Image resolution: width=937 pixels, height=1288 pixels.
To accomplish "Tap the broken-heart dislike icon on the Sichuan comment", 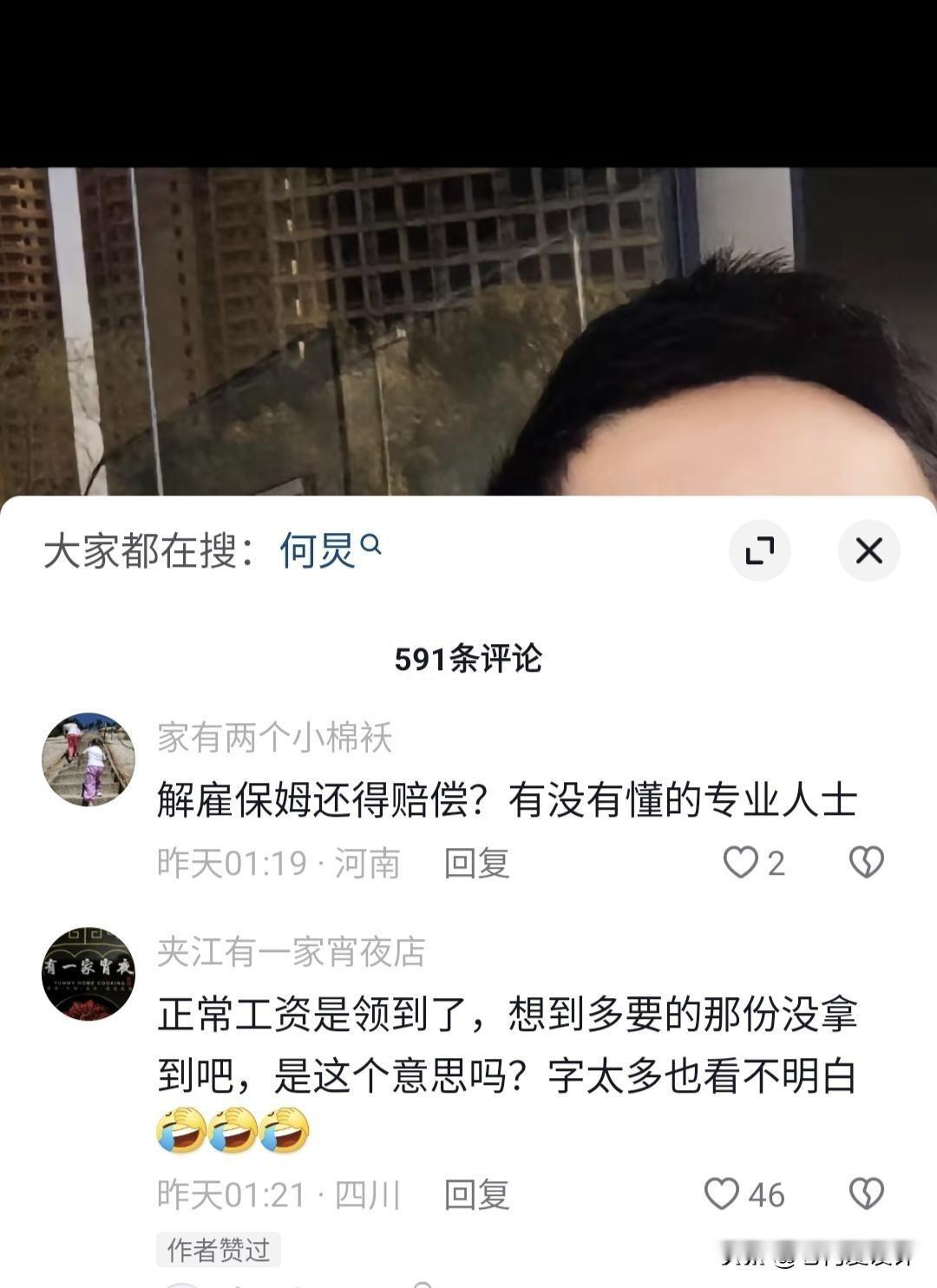I will 864,1193.
